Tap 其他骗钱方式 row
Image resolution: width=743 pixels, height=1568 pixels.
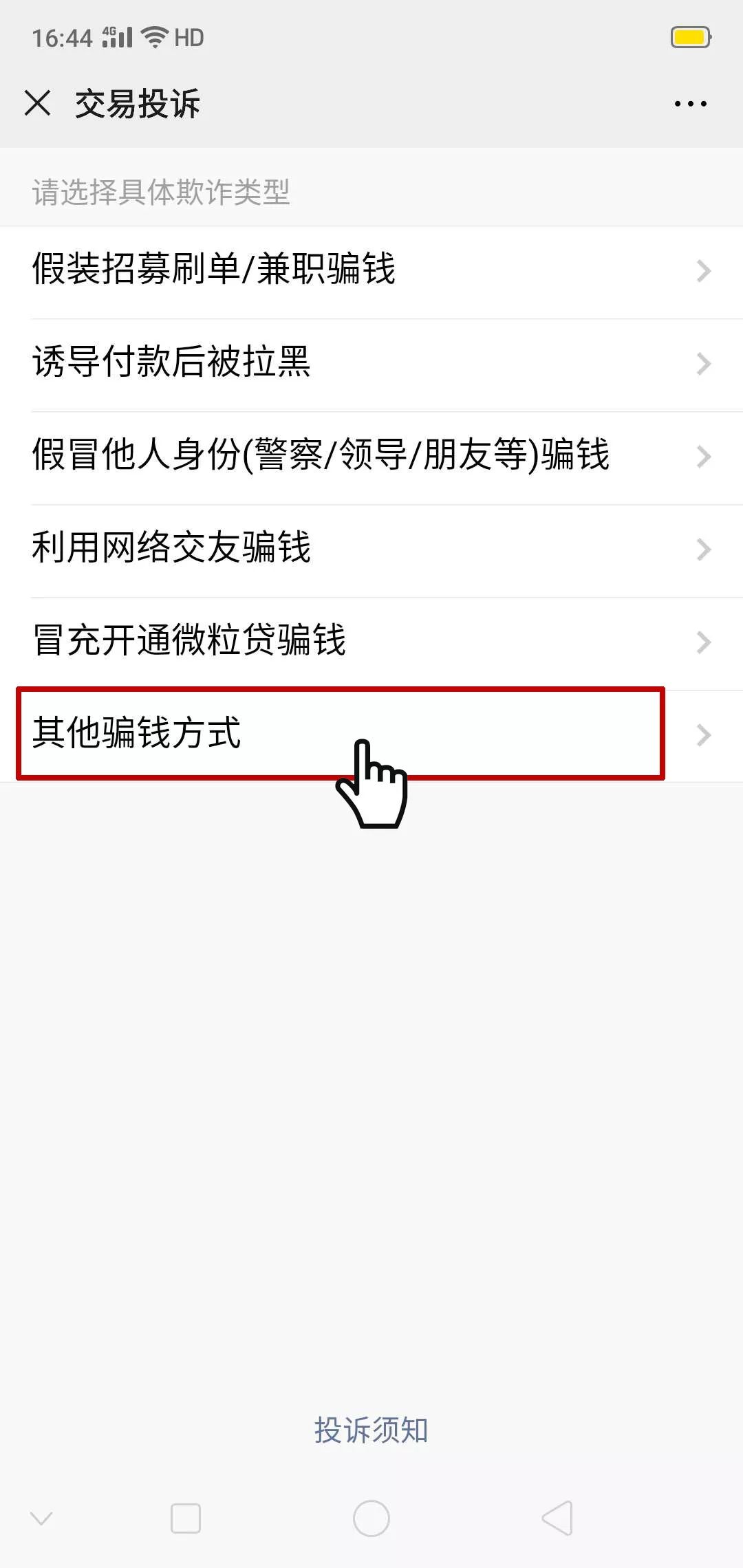[371, 735]
